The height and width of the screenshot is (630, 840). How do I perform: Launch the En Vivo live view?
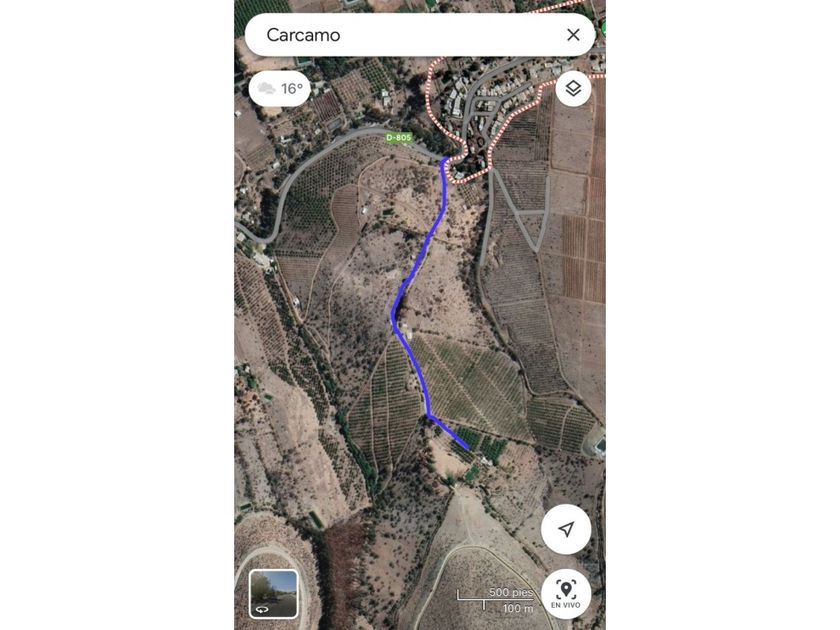[x=566, y=594]
